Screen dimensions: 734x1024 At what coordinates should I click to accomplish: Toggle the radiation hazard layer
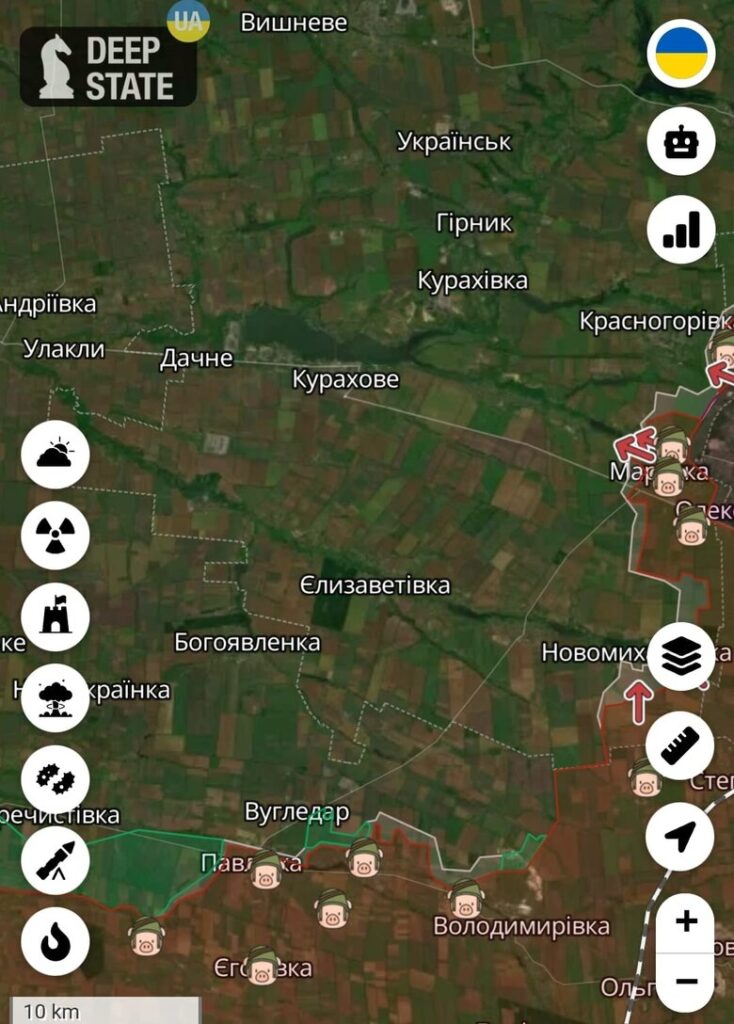point(55,536)
